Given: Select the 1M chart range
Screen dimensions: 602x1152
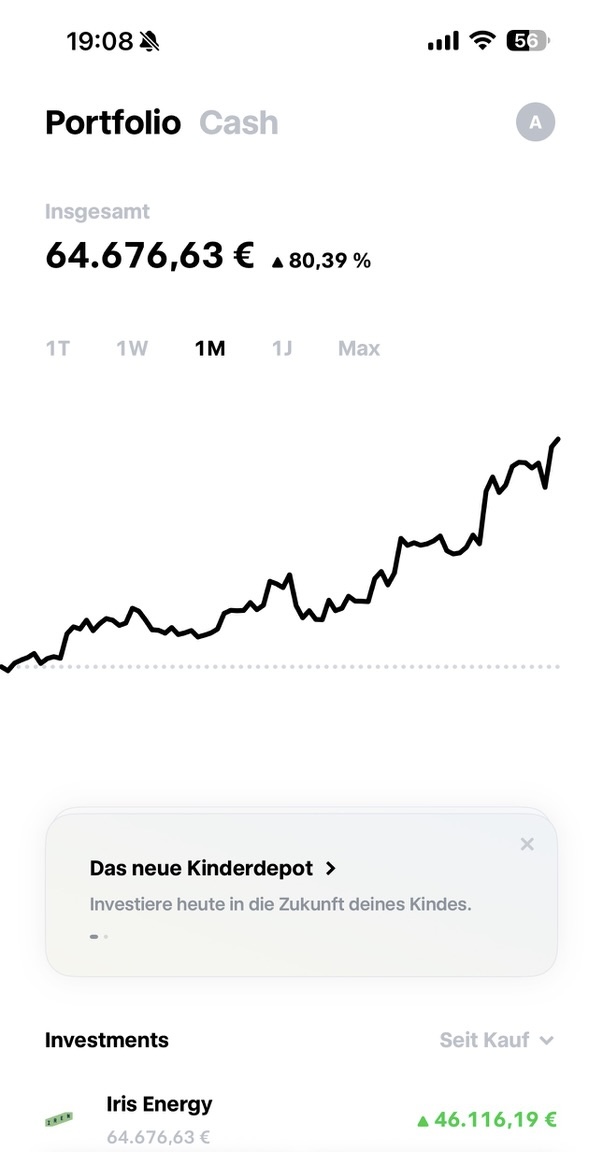Looking at the screenshot, I should pos(210,349).
